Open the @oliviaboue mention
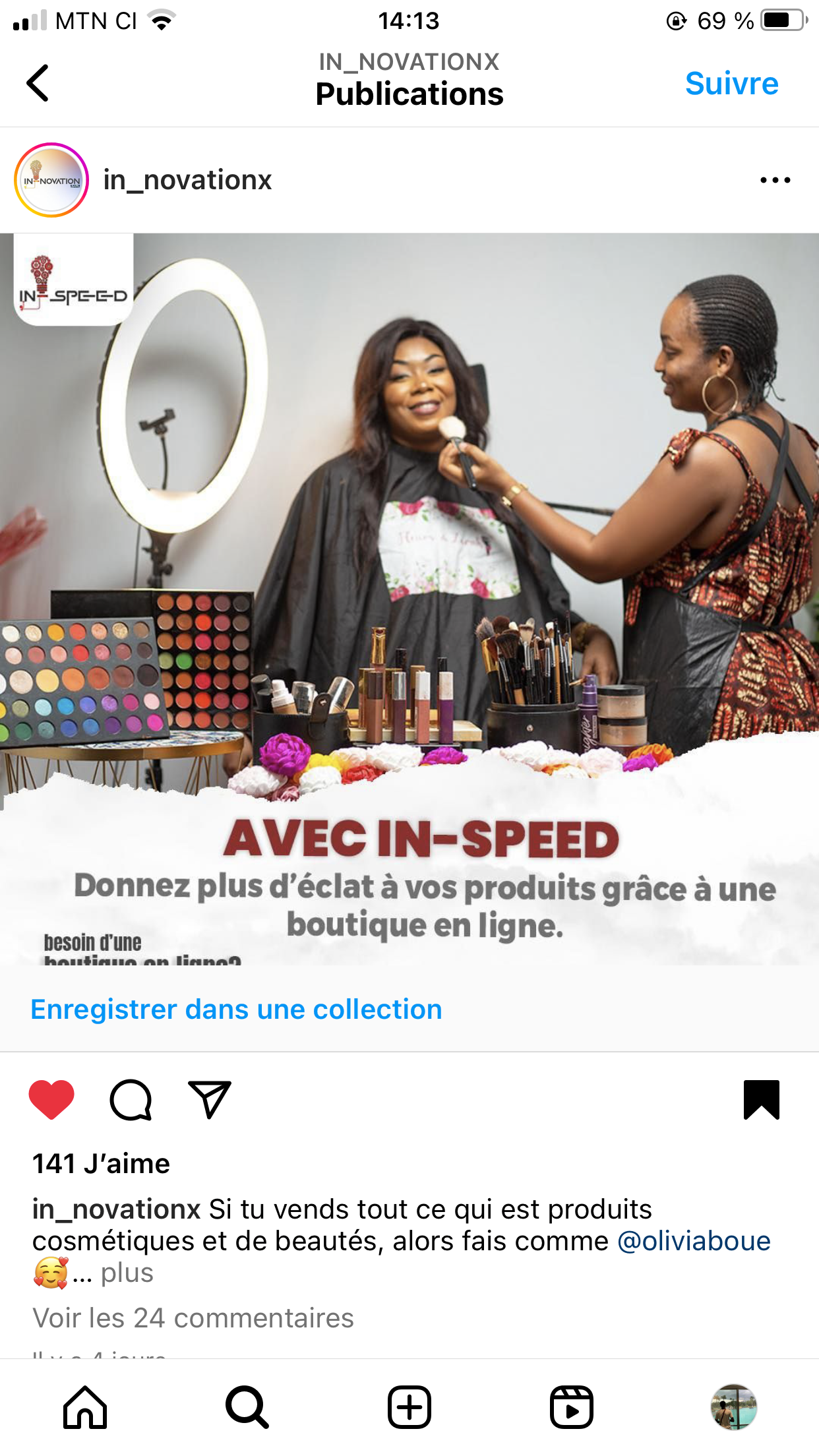The height and width of the screenshot is (1456, 819). (694, 1241)
